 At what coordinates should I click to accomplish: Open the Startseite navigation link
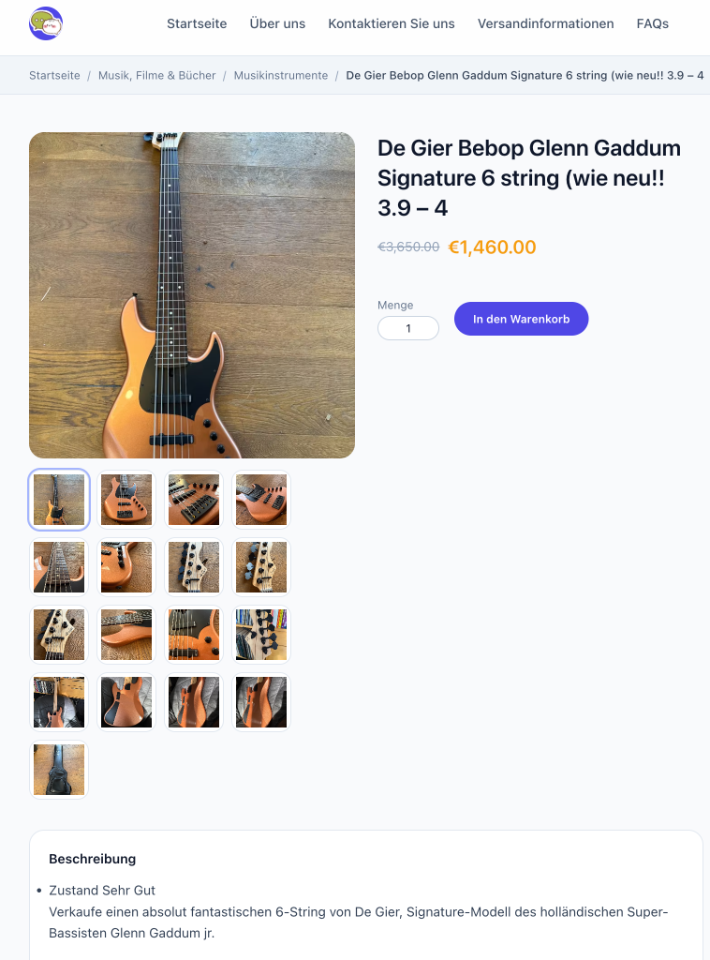click(196, 23)
